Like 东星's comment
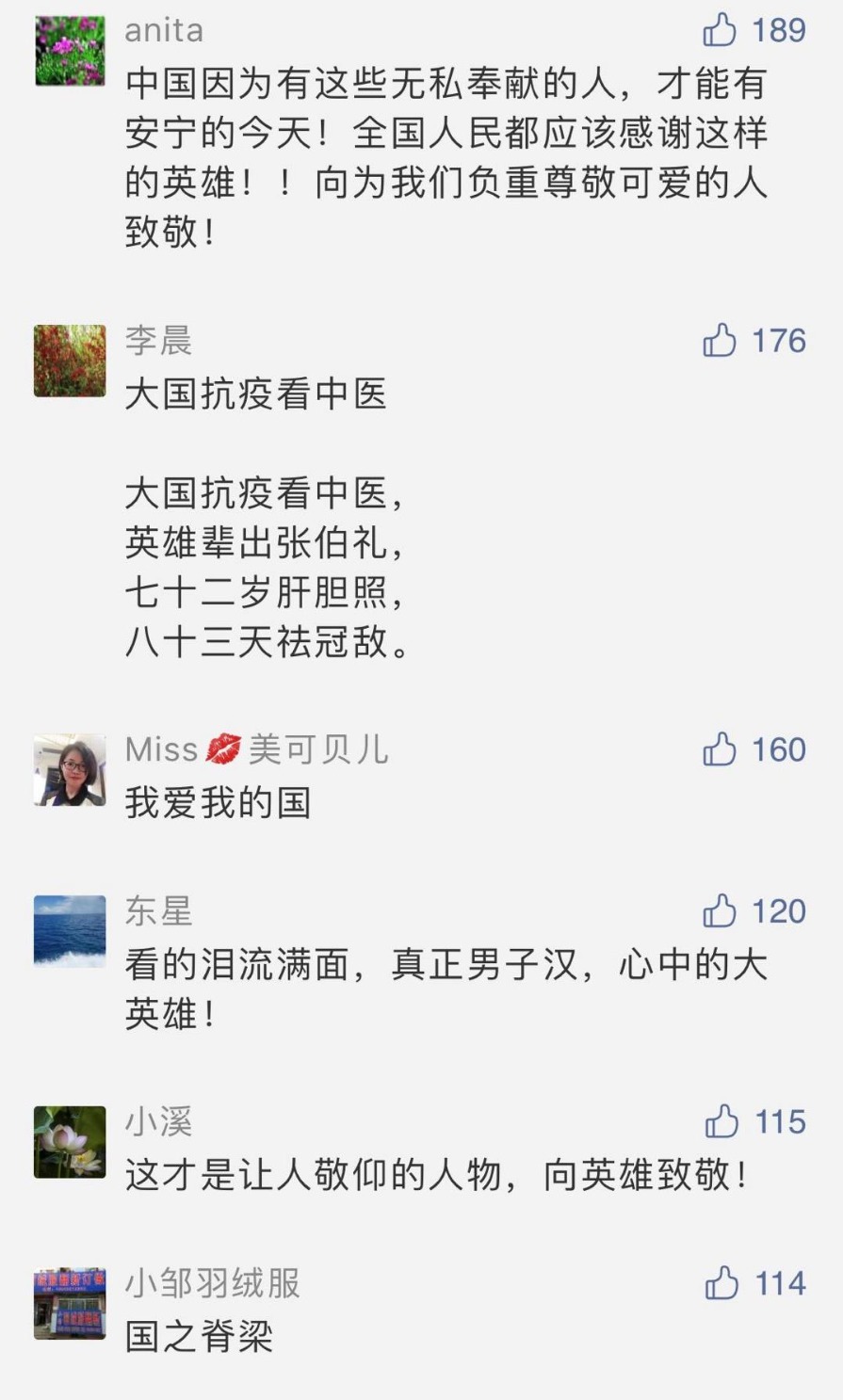This screenshot has width=843, height=1400. (x=720, y=911)
